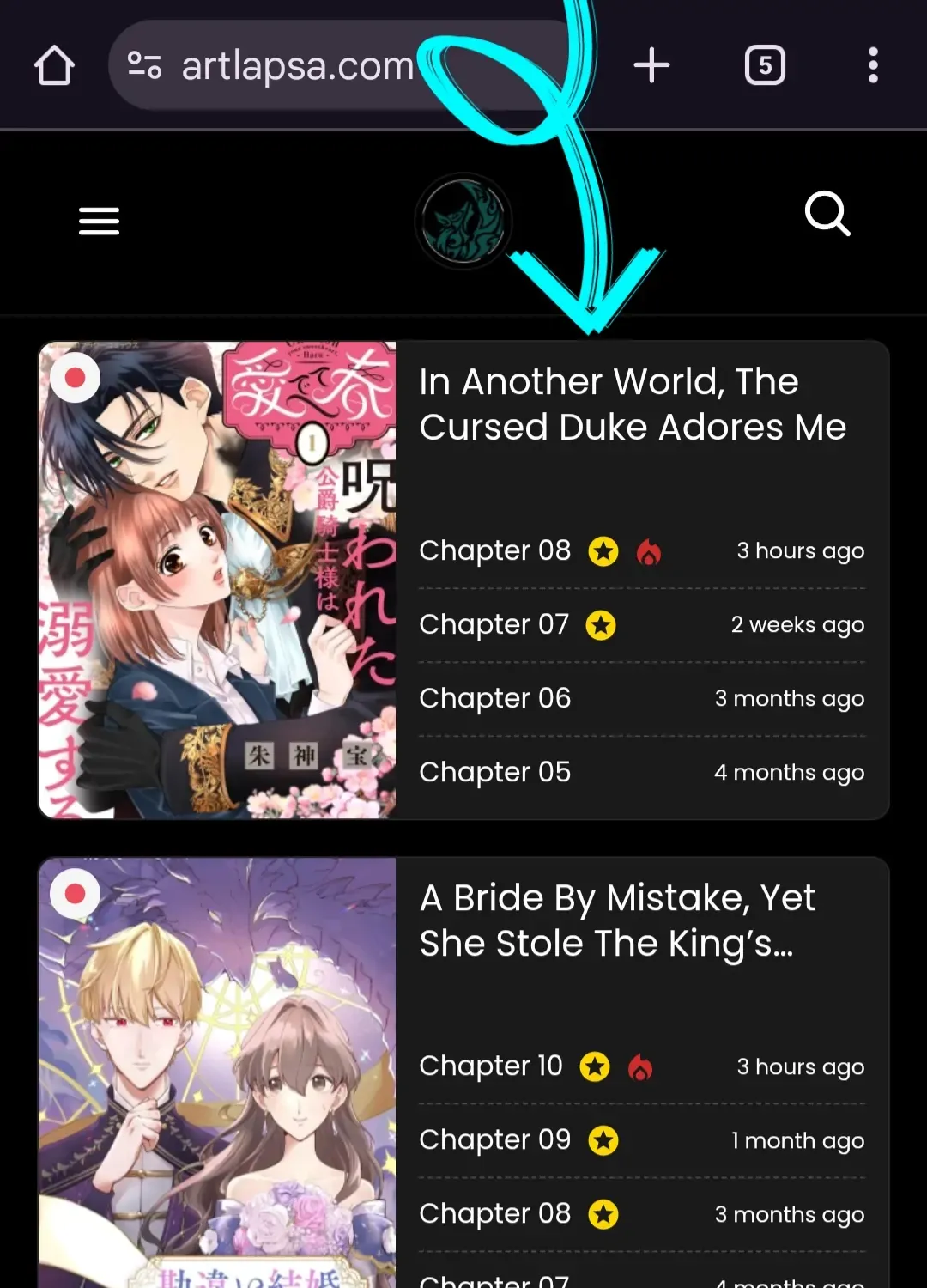
Task: Open the site search
Action: pyautogui.click(x=827, y=214)
